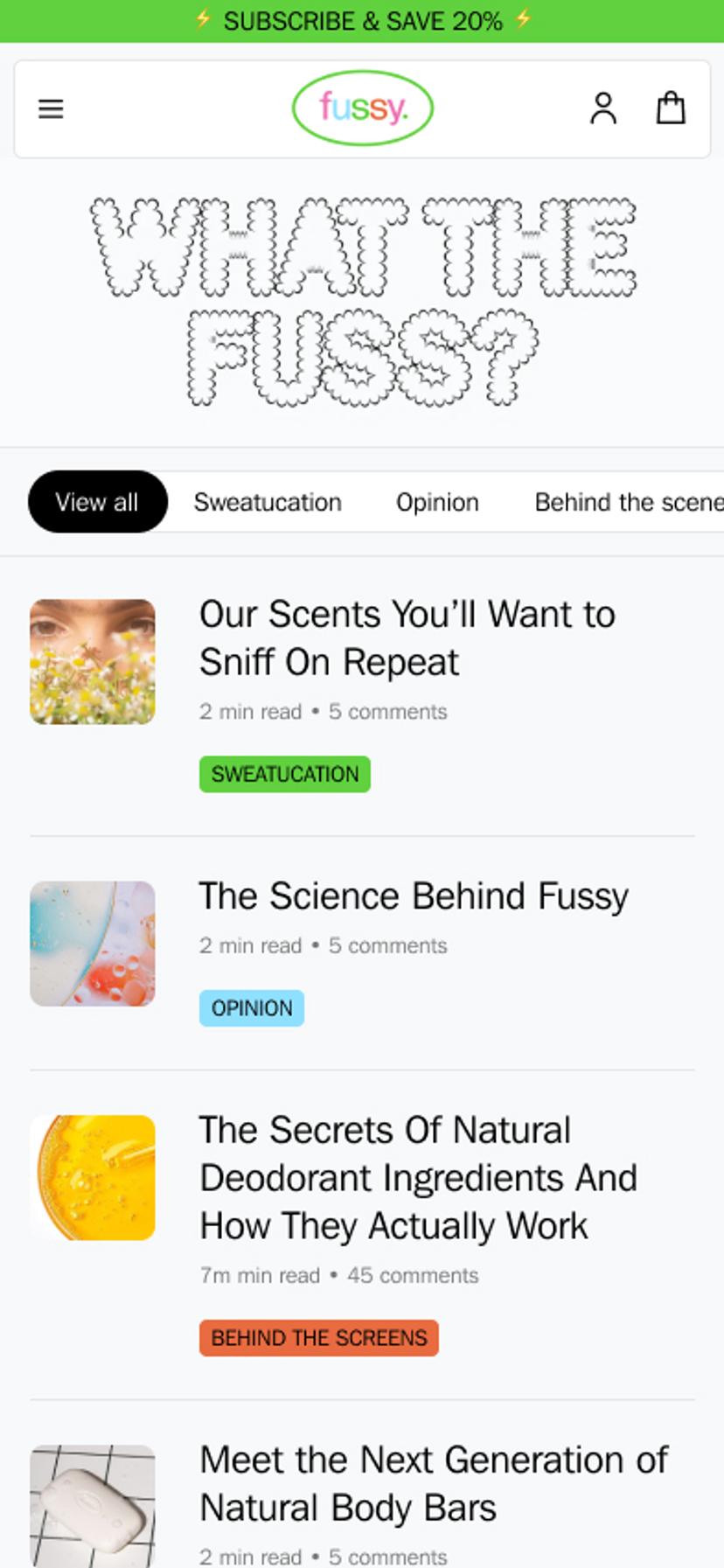Open the hamburger menu
Image resolution: width=724 pixels, height=1568 pixels.
51,109
